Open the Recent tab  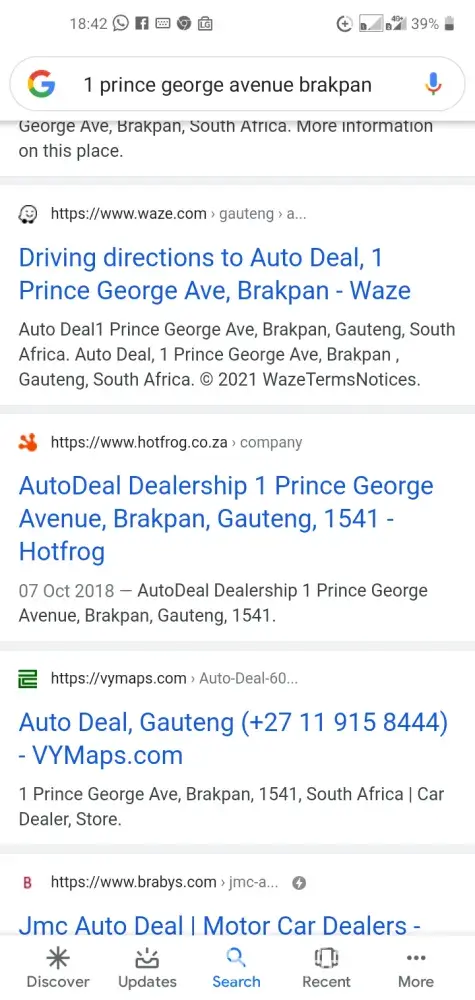326,968
